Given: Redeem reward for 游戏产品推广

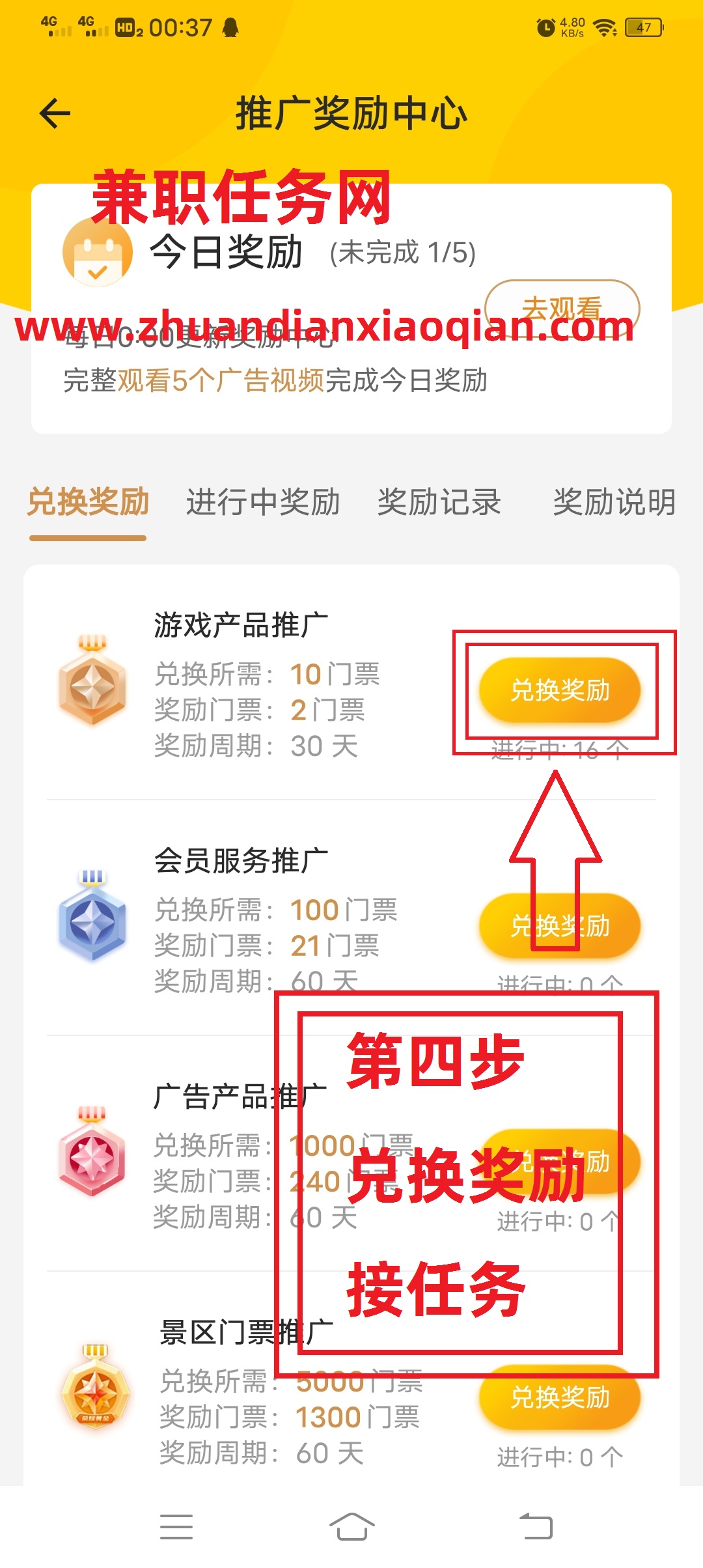Looking at the screenshot, I should [560, 690].
